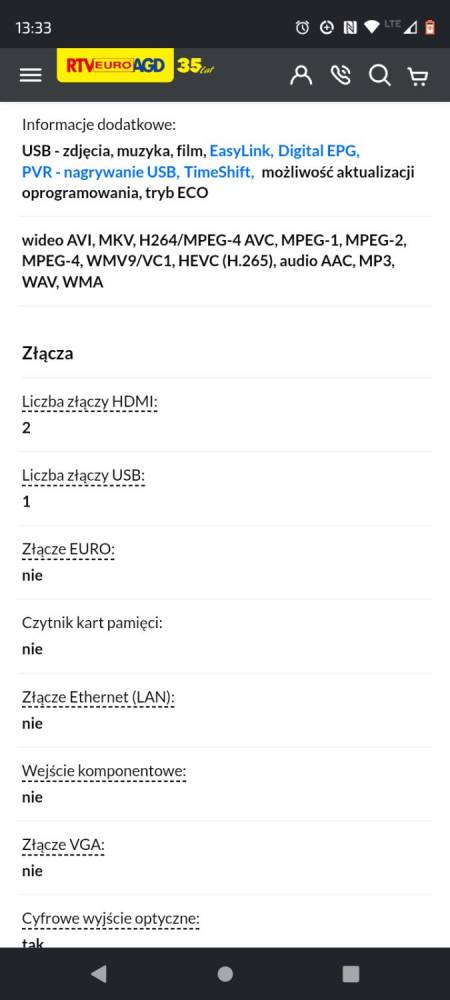Show explanation for Wejście komponentowe
This screenshot has width=450, height=1000.
click(x=104, y=772)
